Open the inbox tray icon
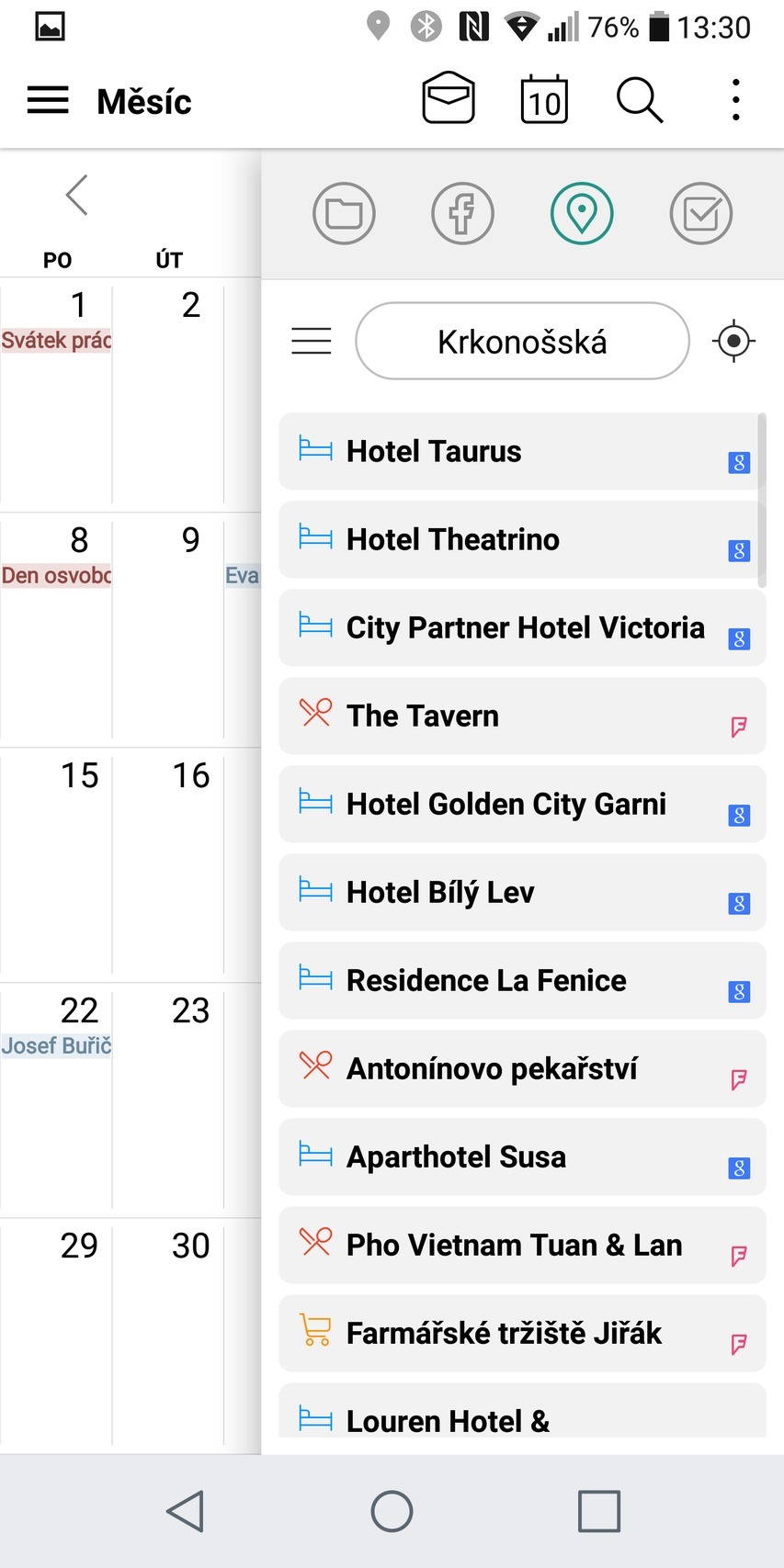The width and height of the screenshot is (784, 1568). 449,99
